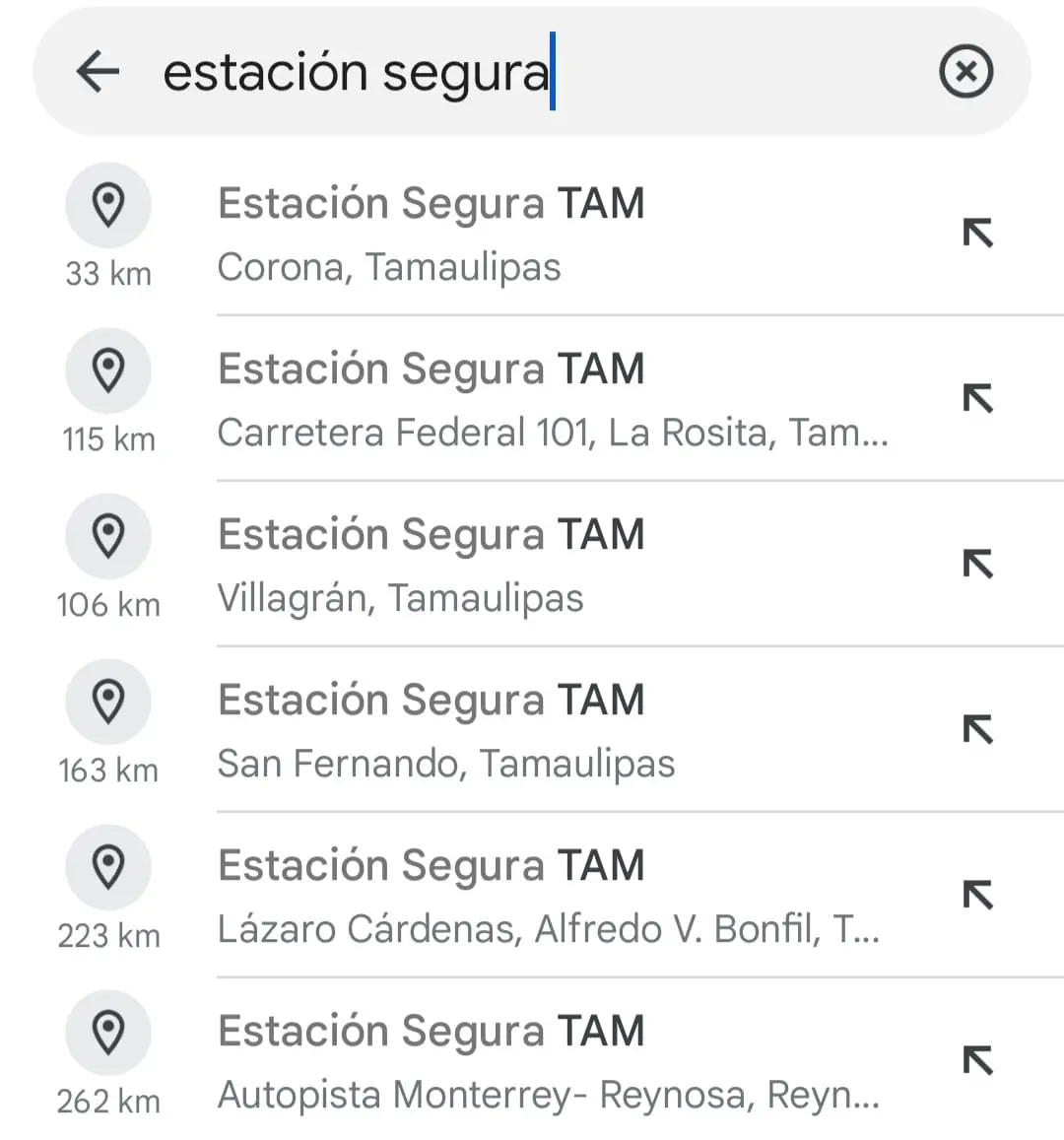Viewport: 1064px width, 1140px height.
Task: Tap the arrow beside Lázaro Cárdenas result
Action: 977,896
